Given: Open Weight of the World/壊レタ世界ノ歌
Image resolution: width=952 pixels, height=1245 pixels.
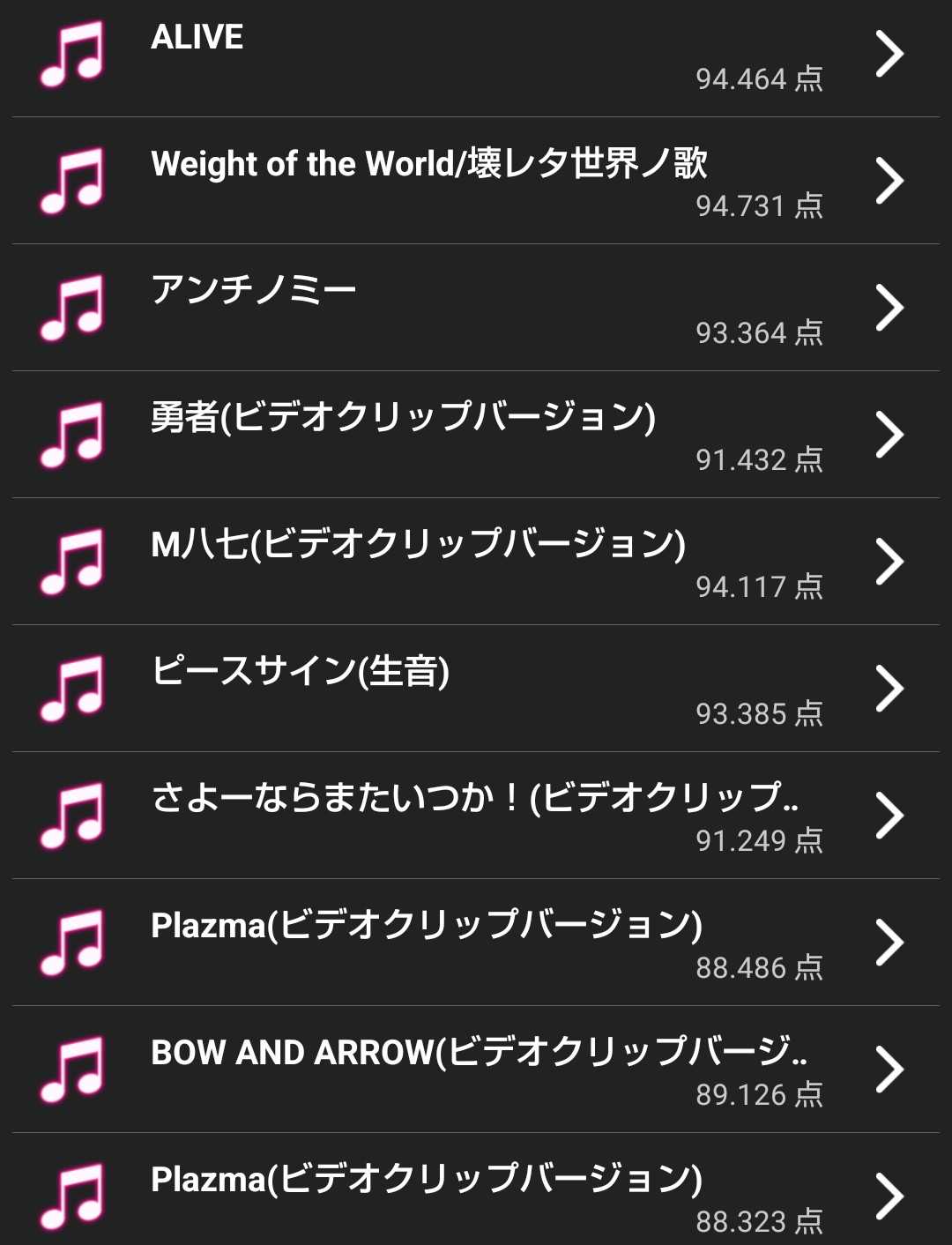Looking at the screenshot, I should [476, 181].
